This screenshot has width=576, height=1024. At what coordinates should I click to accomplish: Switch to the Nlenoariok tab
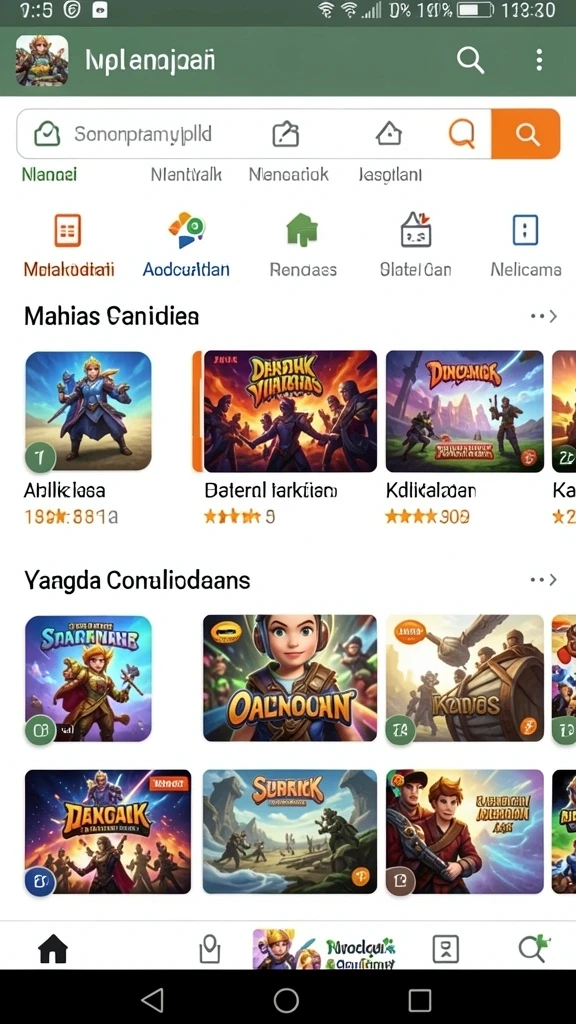click(289, 175)
